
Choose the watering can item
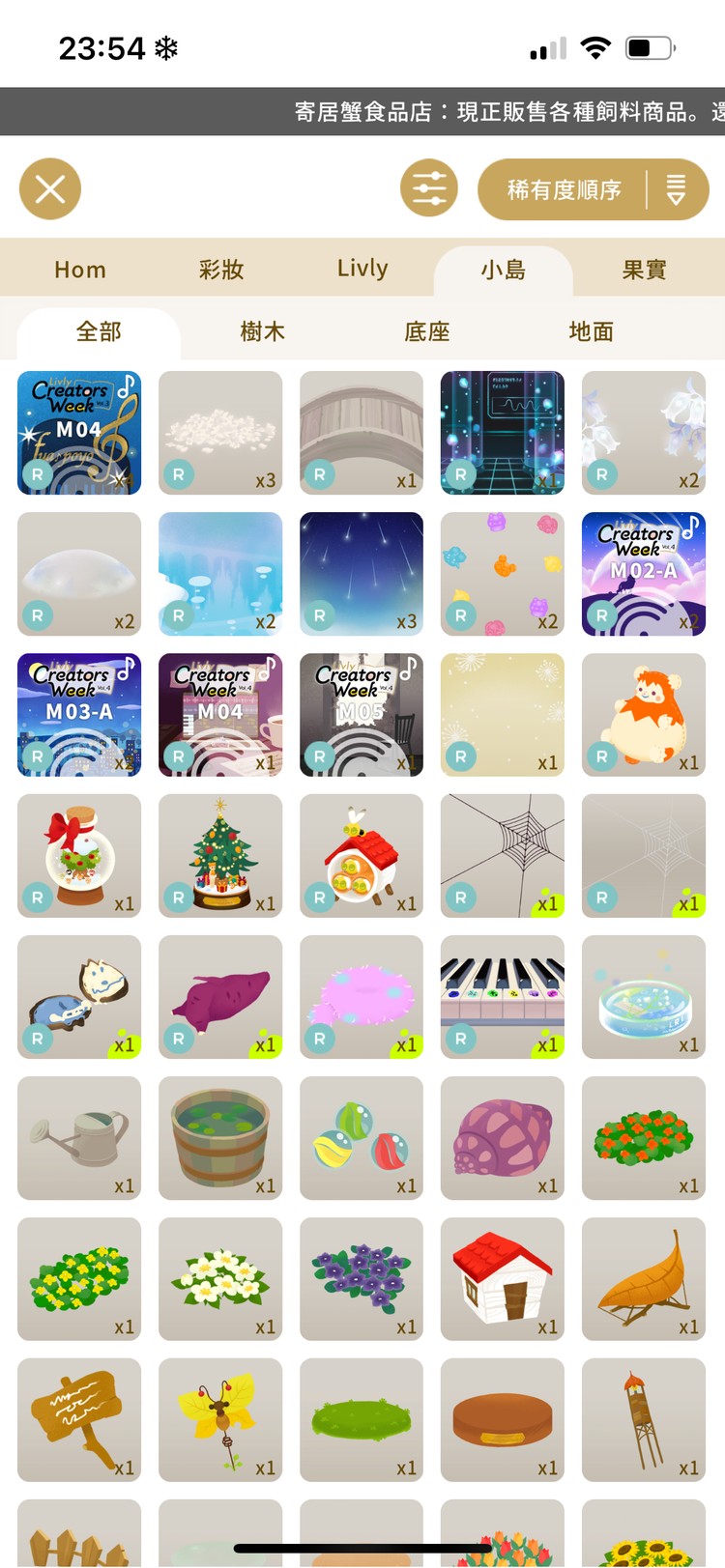coord(79,1138)
